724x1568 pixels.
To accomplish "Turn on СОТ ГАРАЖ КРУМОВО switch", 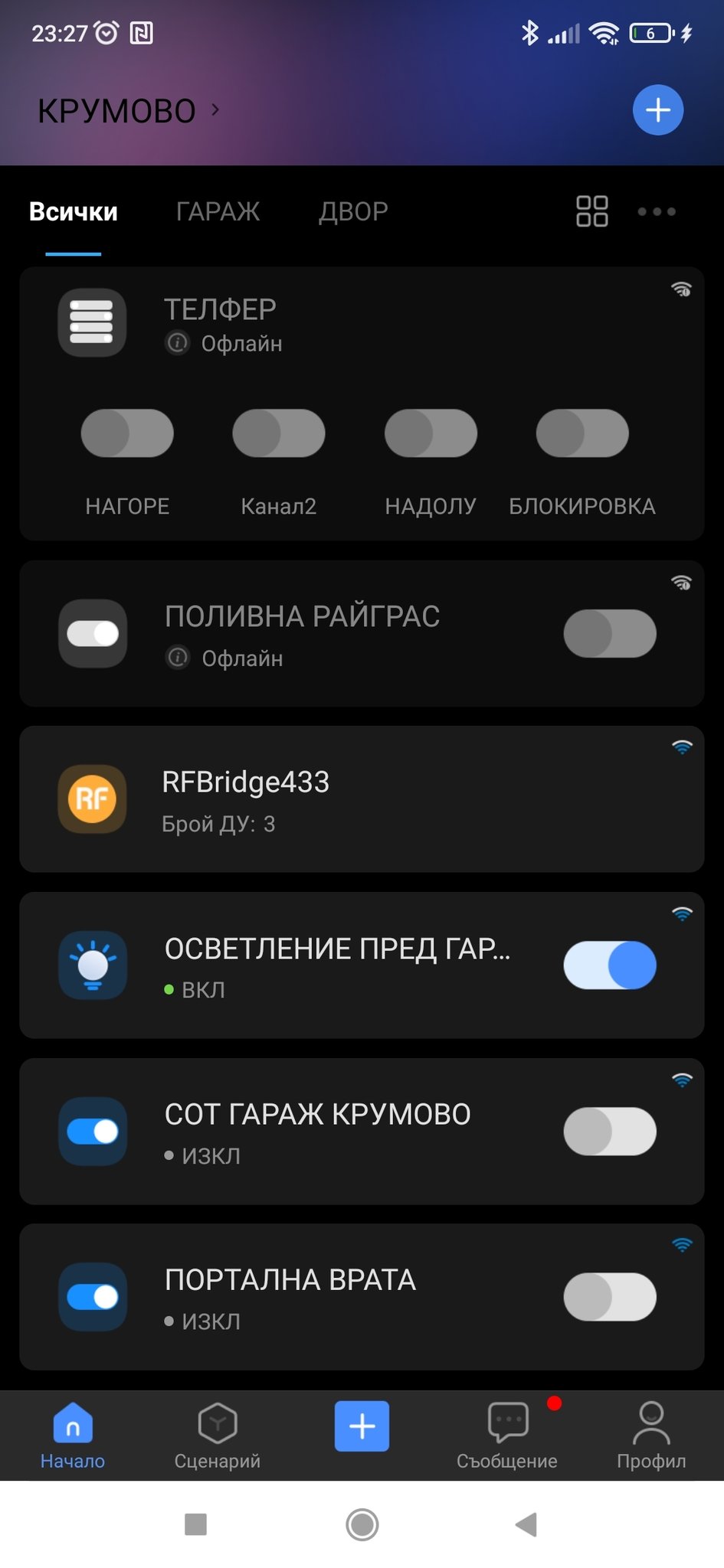I will point(610,1132).
